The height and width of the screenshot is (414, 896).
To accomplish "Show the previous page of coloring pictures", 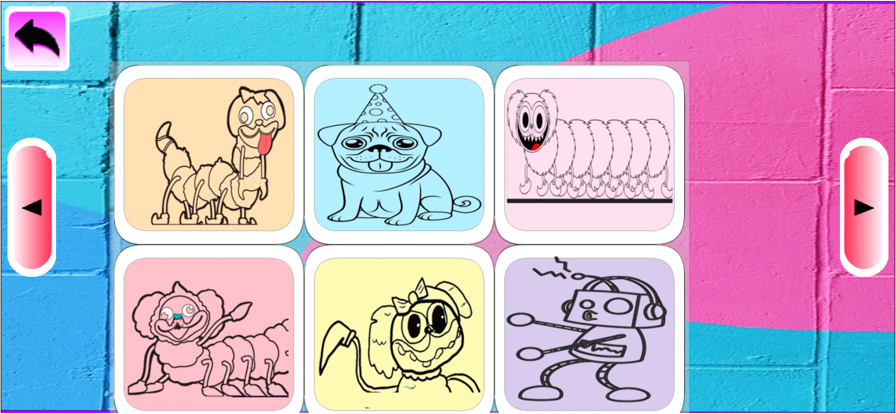I will 32,207.
